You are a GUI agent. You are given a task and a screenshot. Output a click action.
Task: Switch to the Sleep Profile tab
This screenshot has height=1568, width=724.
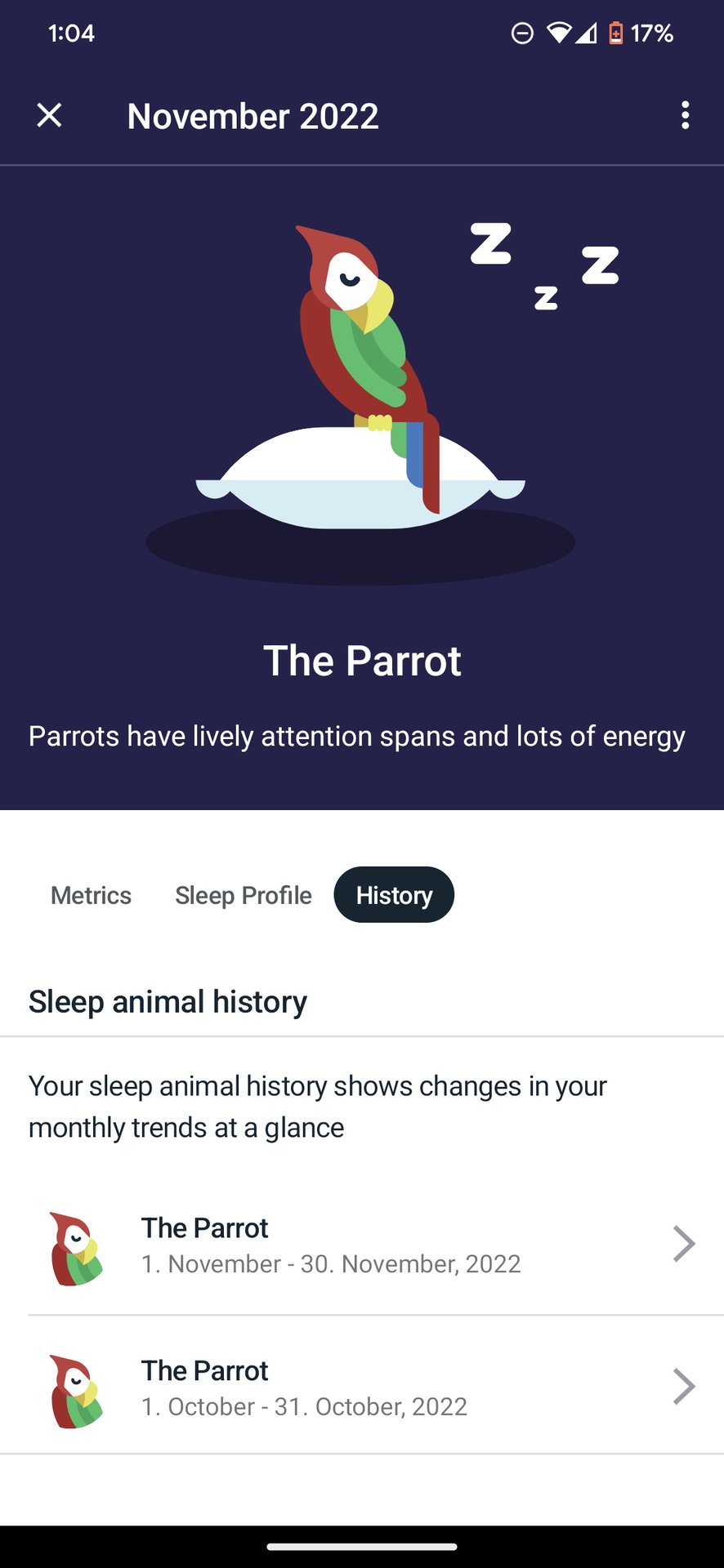click(x=243, y=895)
